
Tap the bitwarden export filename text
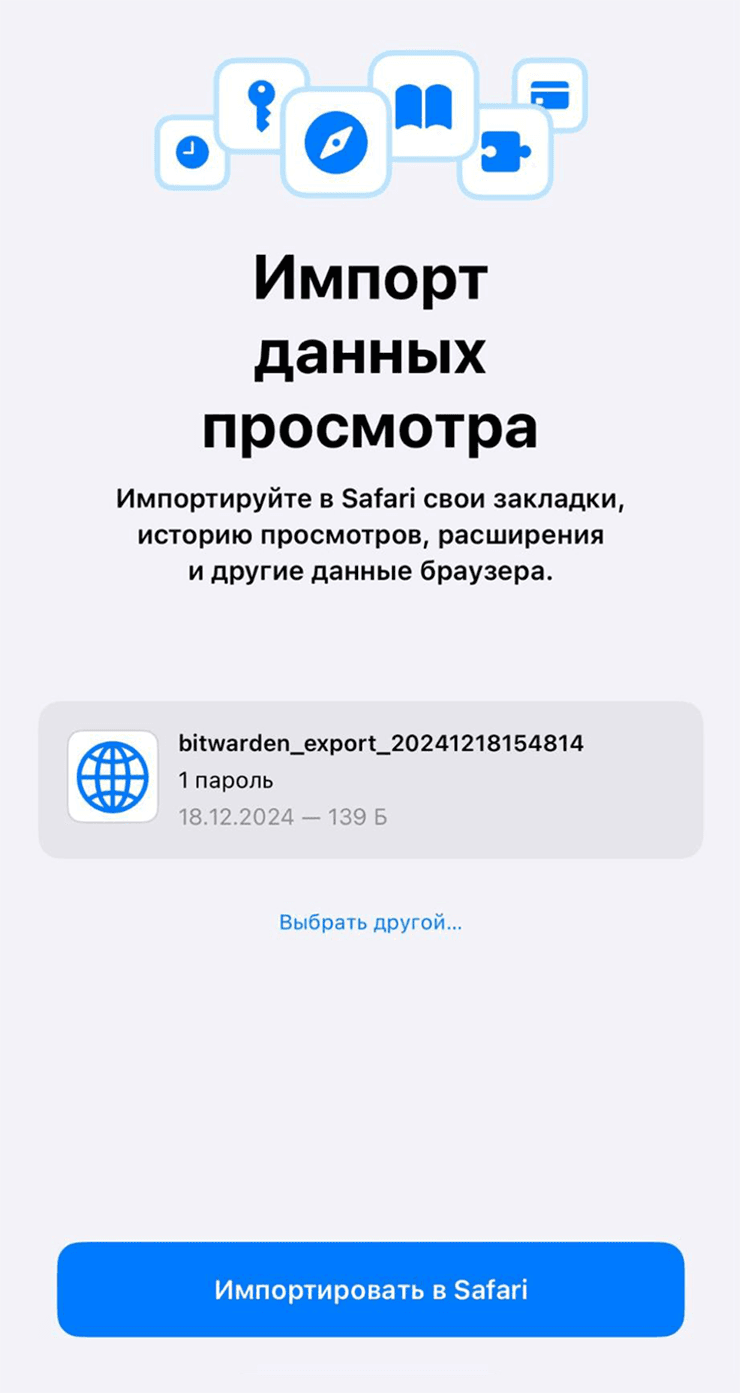[x=383, y=743]
